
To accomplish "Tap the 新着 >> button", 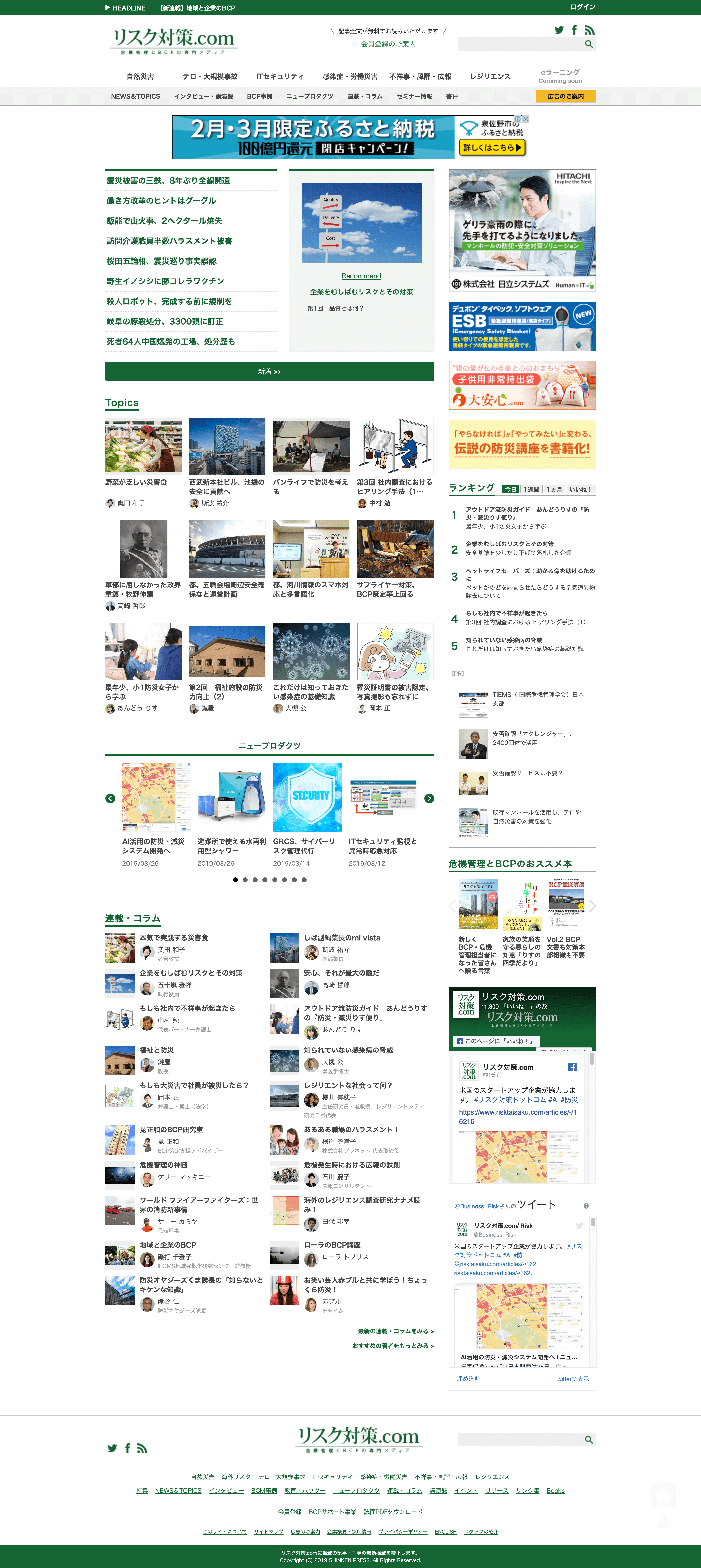I will point(270,371).
